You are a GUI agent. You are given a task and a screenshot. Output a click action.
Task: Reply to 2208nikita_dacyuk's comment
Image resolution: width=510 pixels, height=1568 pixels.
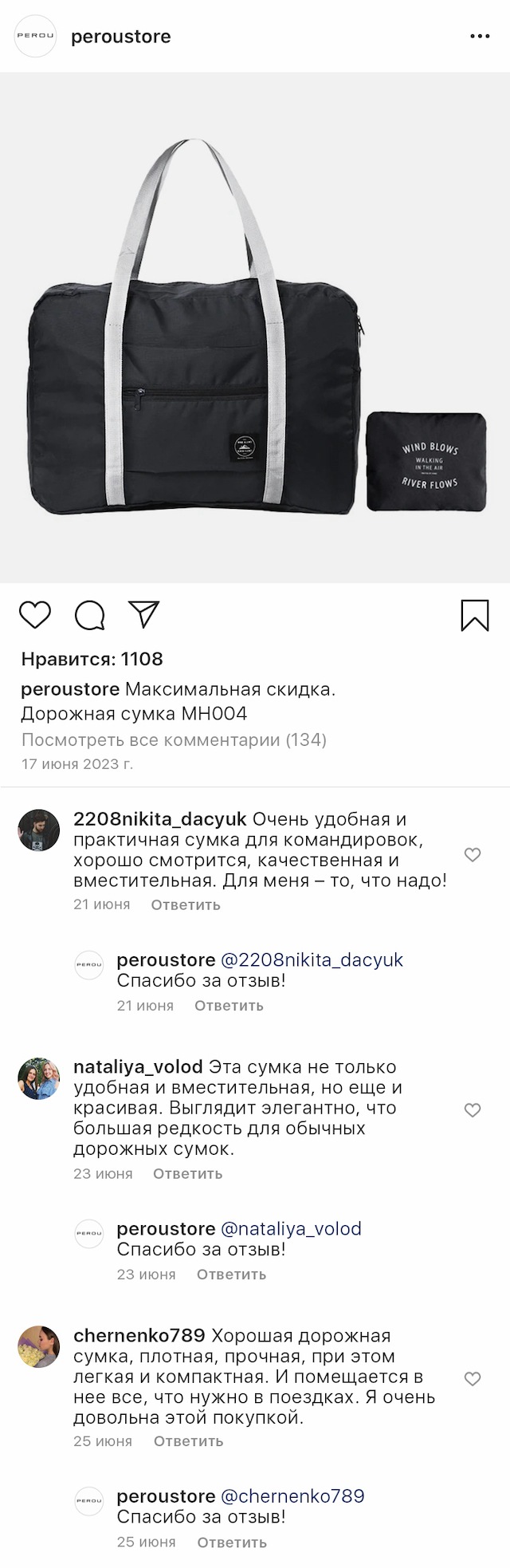tap(186, 904)
